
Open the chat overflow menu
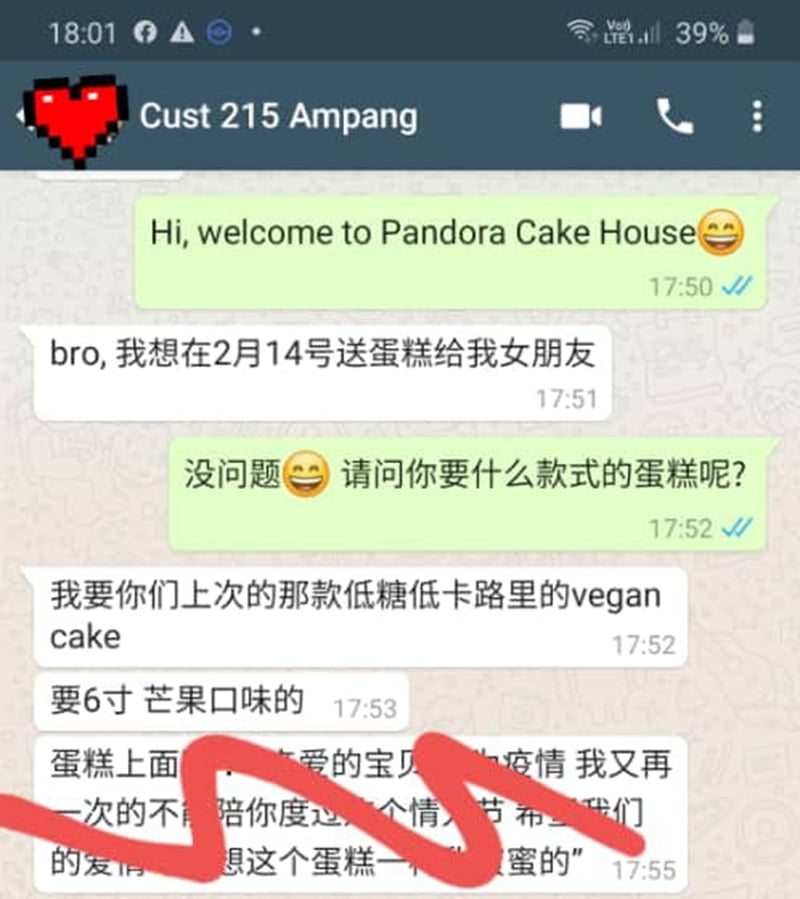pos(756,117)
